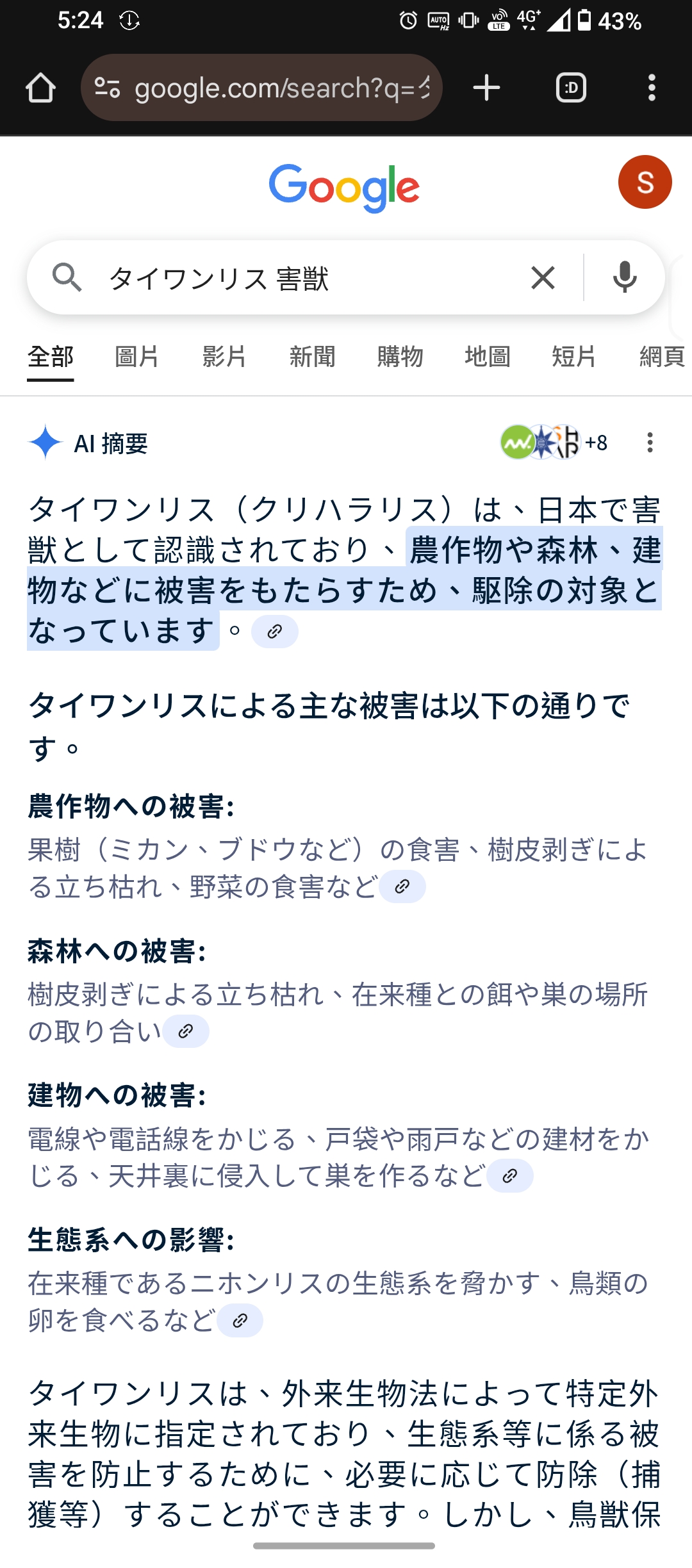Open source link after 農作物への被害 text
The image size is (692, 1568).
click(x=402, y=886)
